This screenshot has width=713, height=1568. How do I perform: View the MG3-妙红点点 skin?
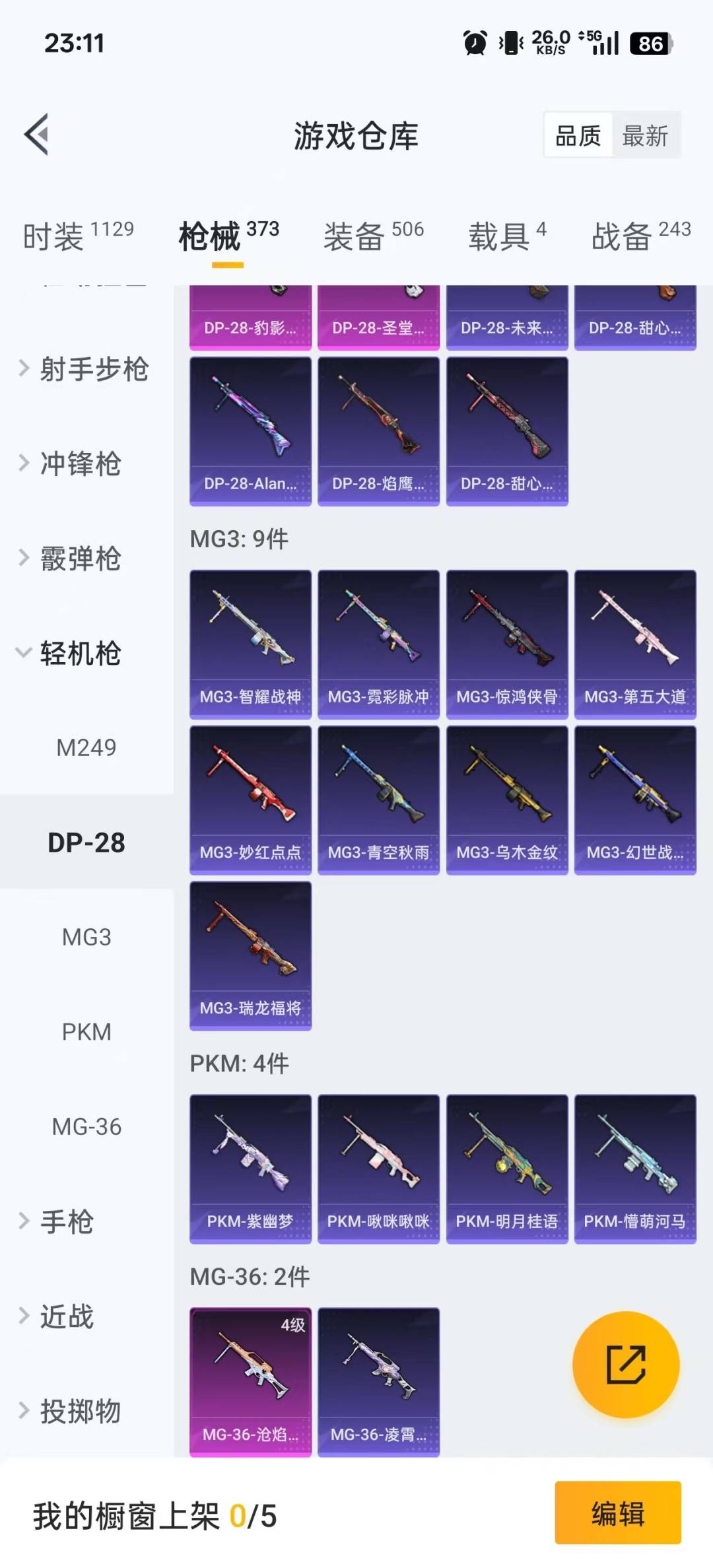click(250, 800)
